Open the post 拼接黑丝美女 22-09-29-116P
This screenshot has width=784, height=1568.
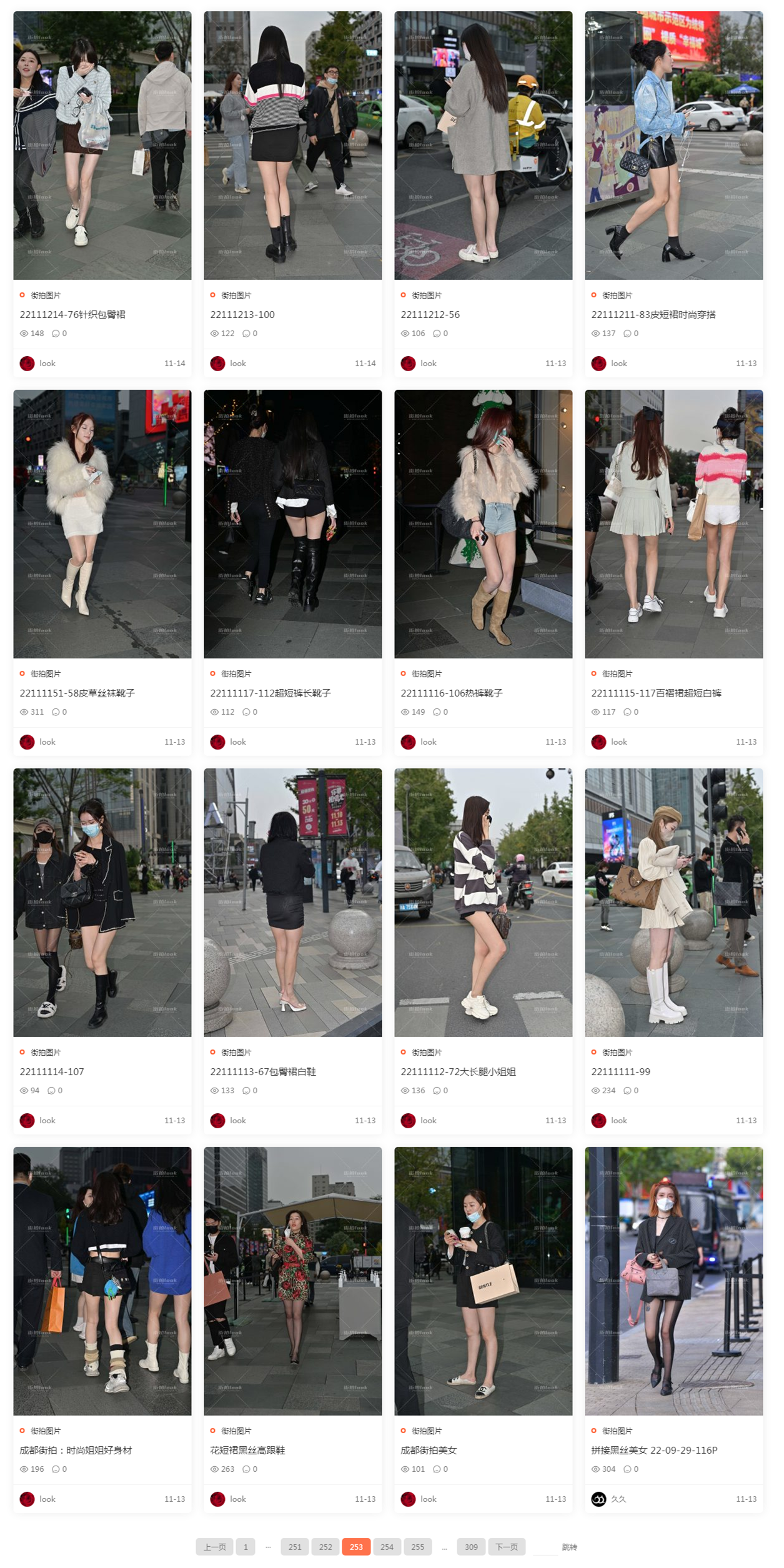pyautogui.click(x=654, y=1450)
